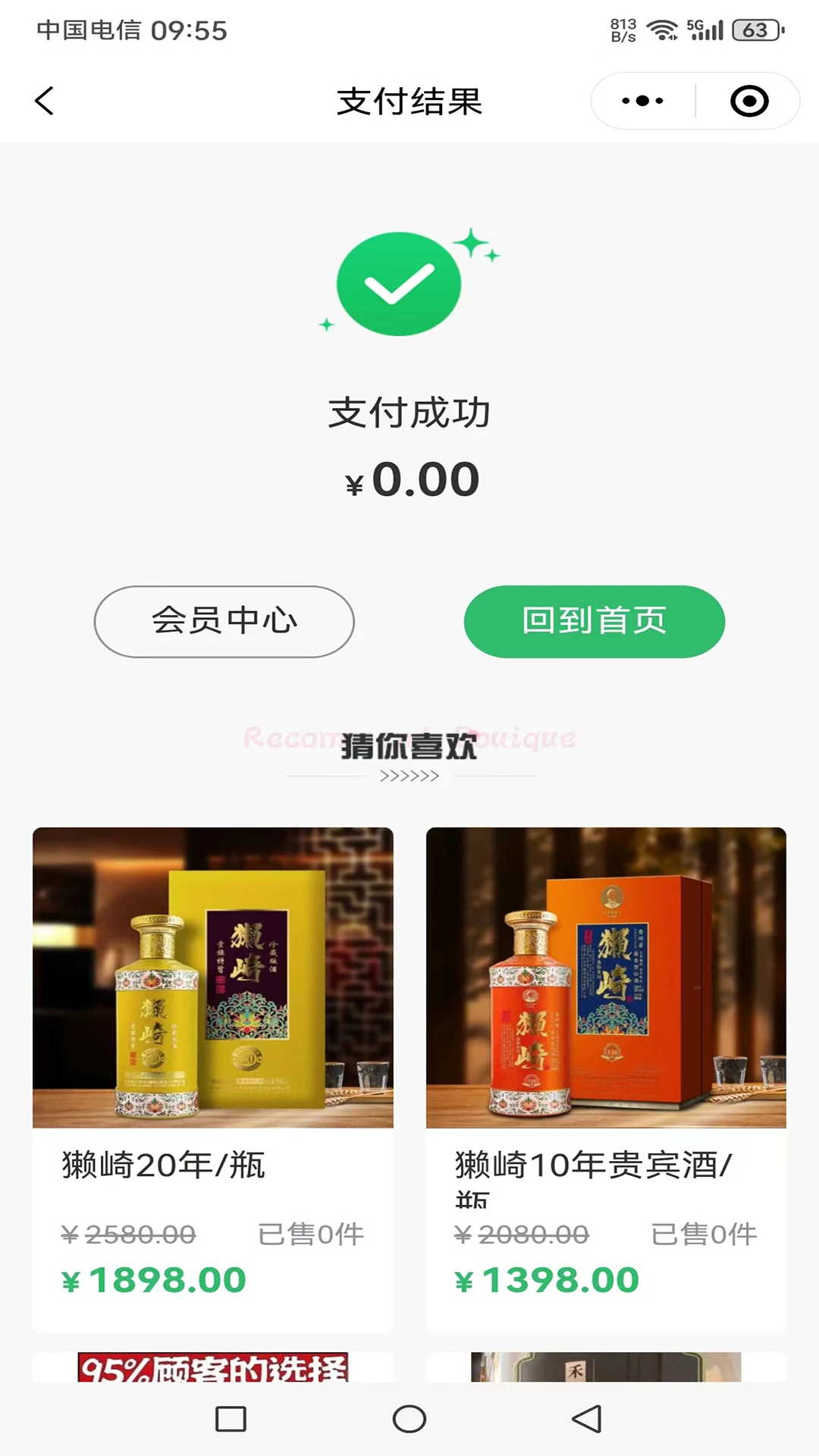
Task: Tap the back arrow to leave payment result
Action: pos(43,99)
